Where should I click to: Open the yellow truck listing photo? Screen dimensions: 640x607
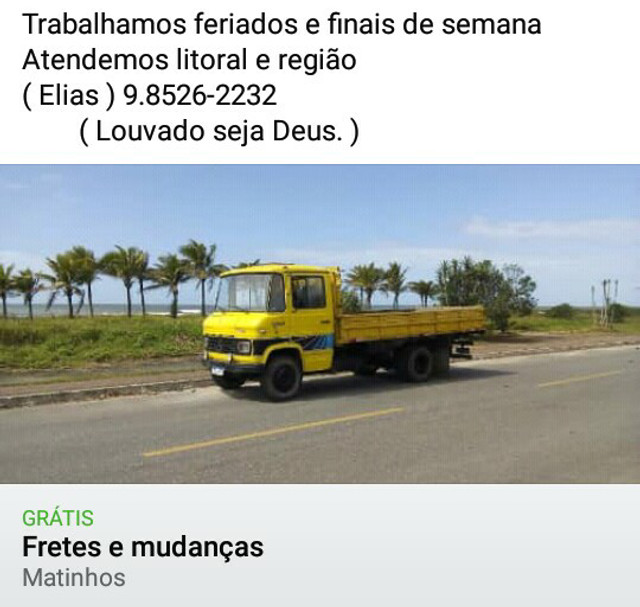click(x=320, y=325)
